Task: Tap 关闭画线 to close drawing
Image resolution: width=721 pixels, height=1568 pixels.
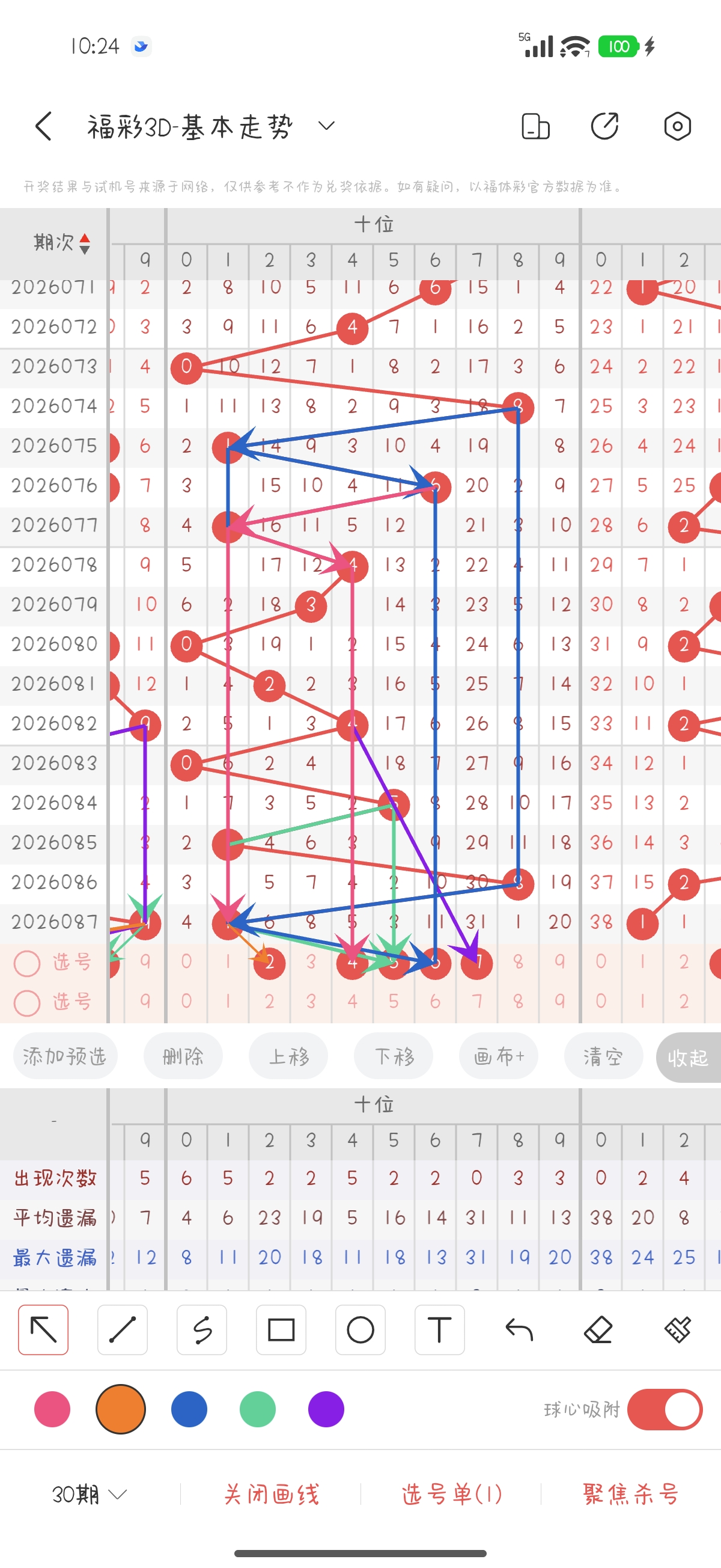Action: tap(272, 1493)
